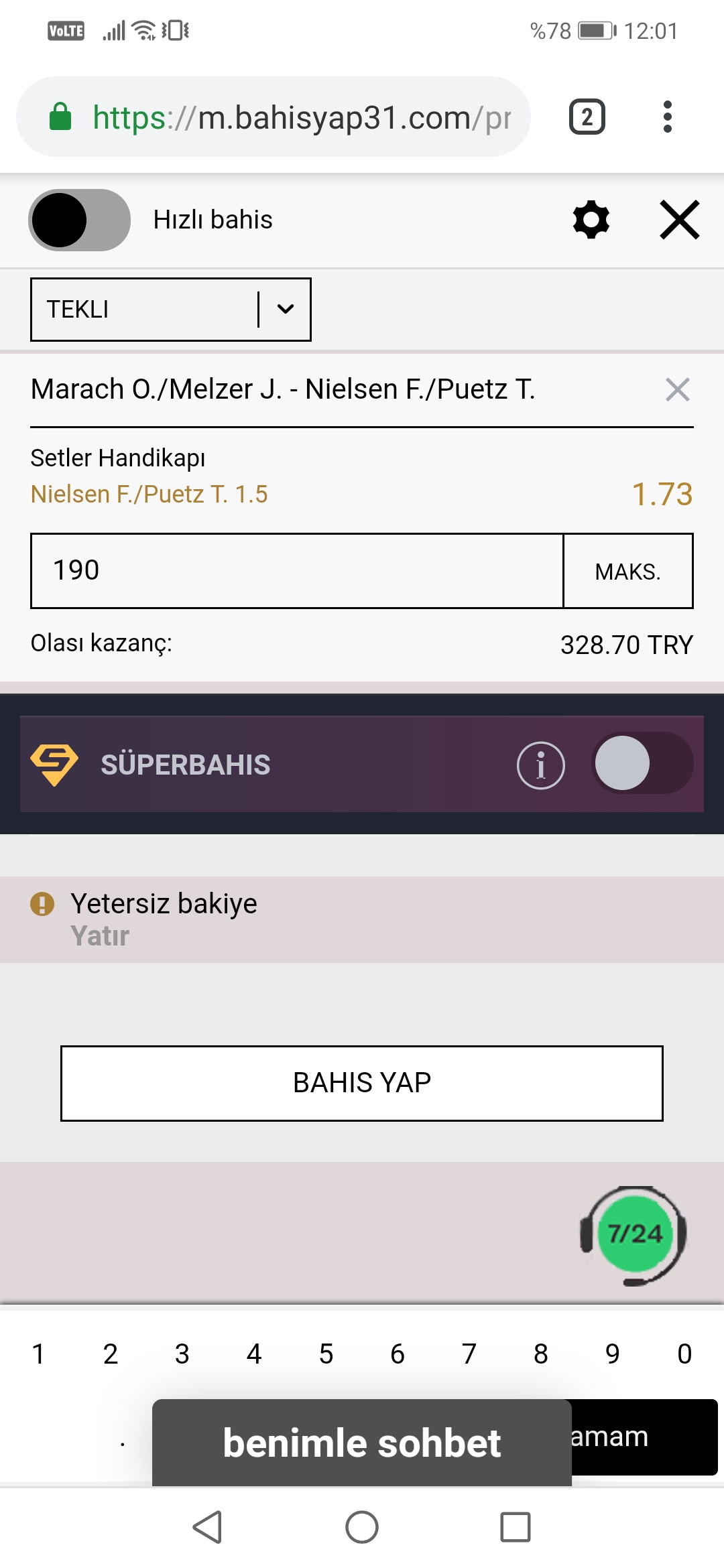The width and height of the screenshot is (724, 1568).
Task: Enable the SÜPERBAHIS switch
Action: (642, 763)
